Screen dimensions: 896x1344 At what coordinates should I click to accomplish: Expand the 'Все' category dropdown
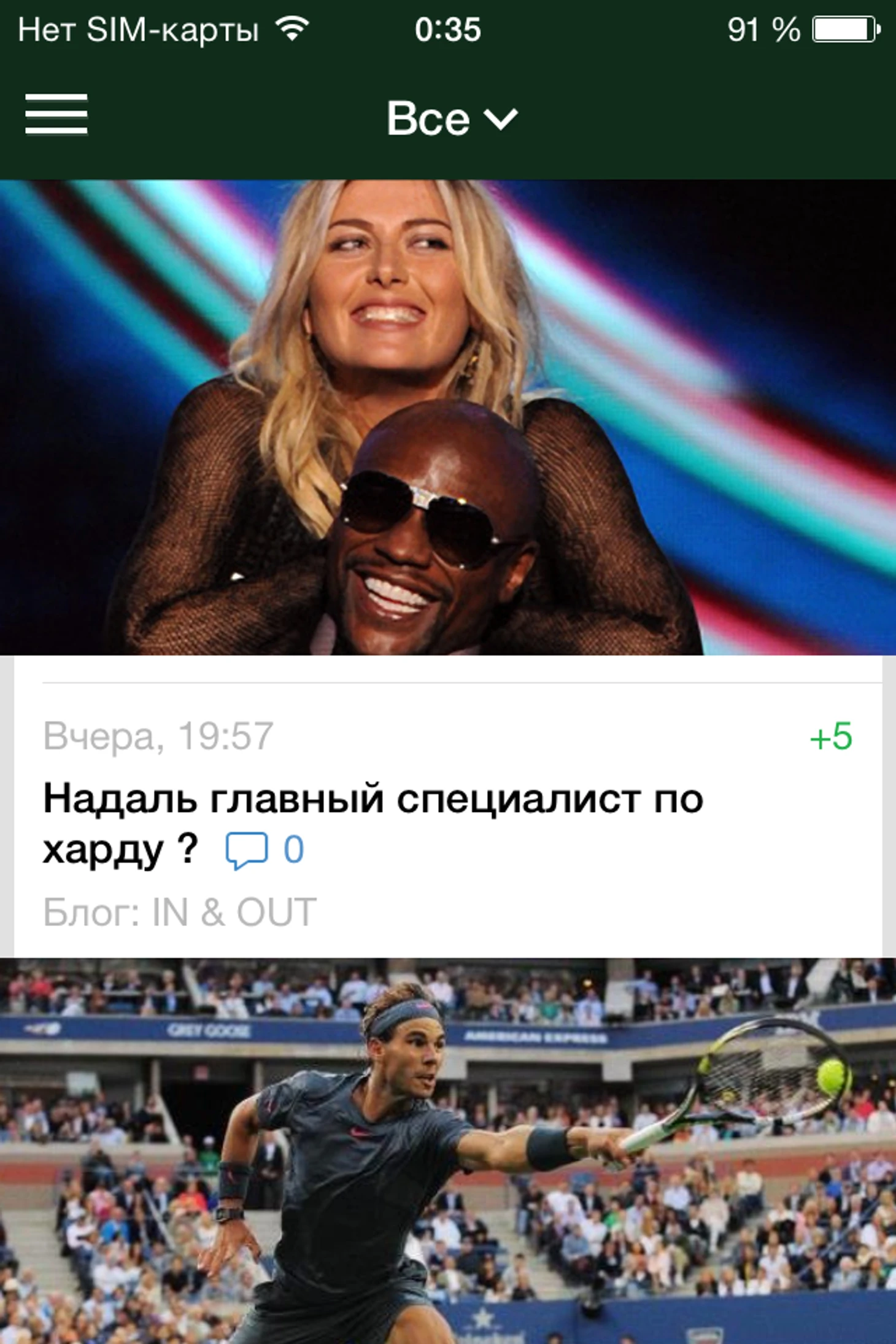click(451, 118)
